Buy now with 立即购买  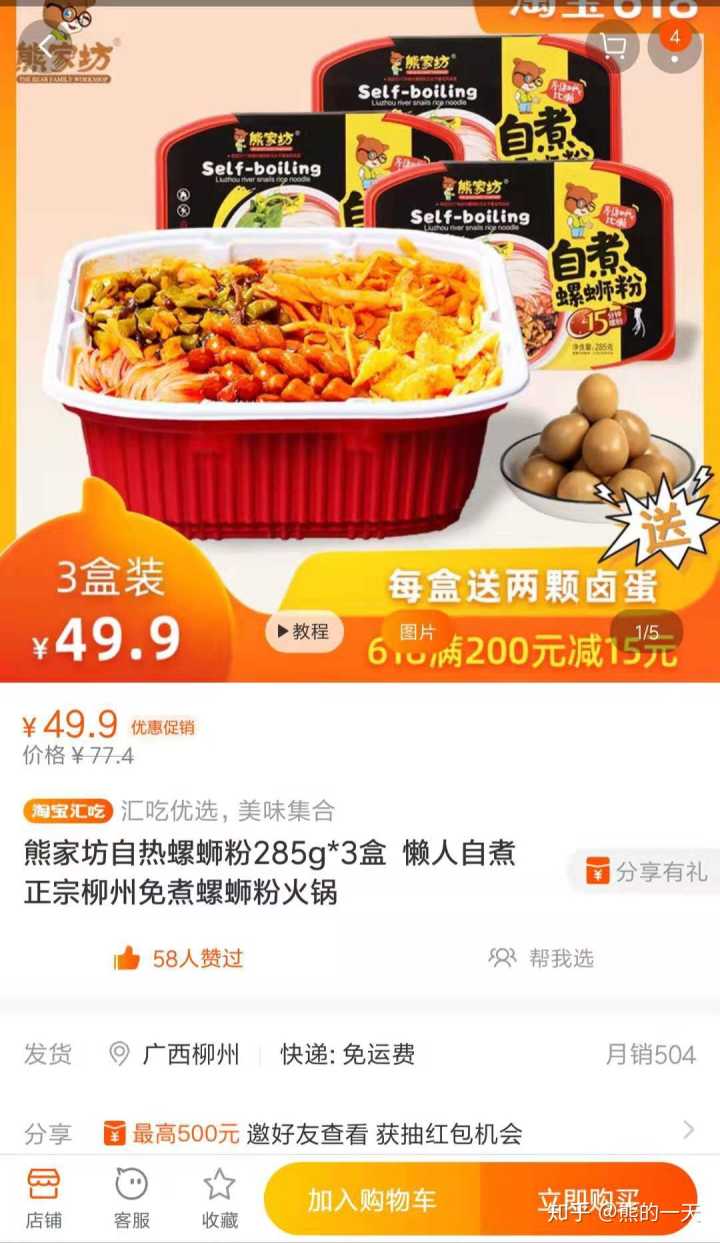click(x=588, y=1199)
